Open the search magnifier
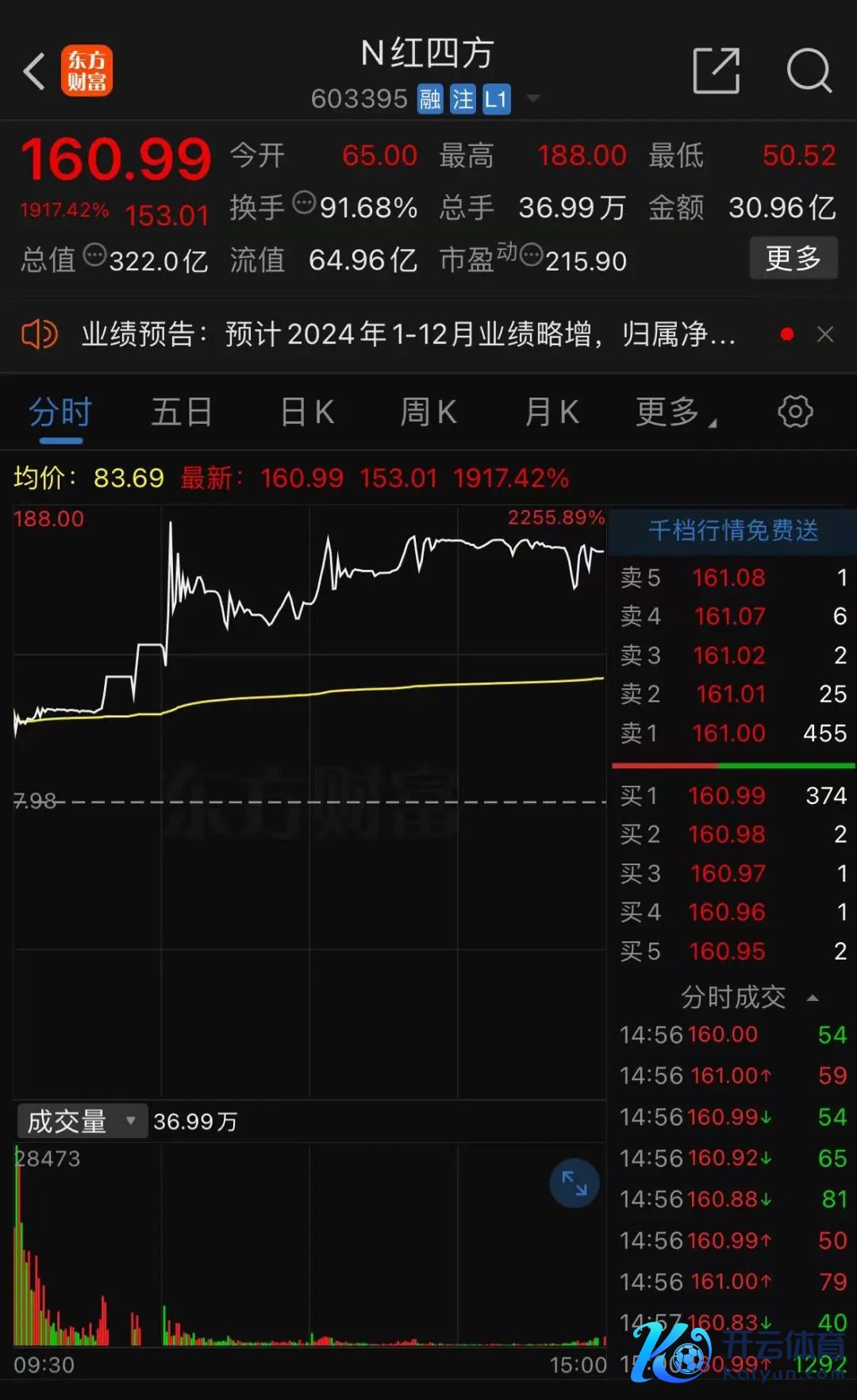Screen dimensions: 857x1400 pyautogui.click(x=809, y=71)
